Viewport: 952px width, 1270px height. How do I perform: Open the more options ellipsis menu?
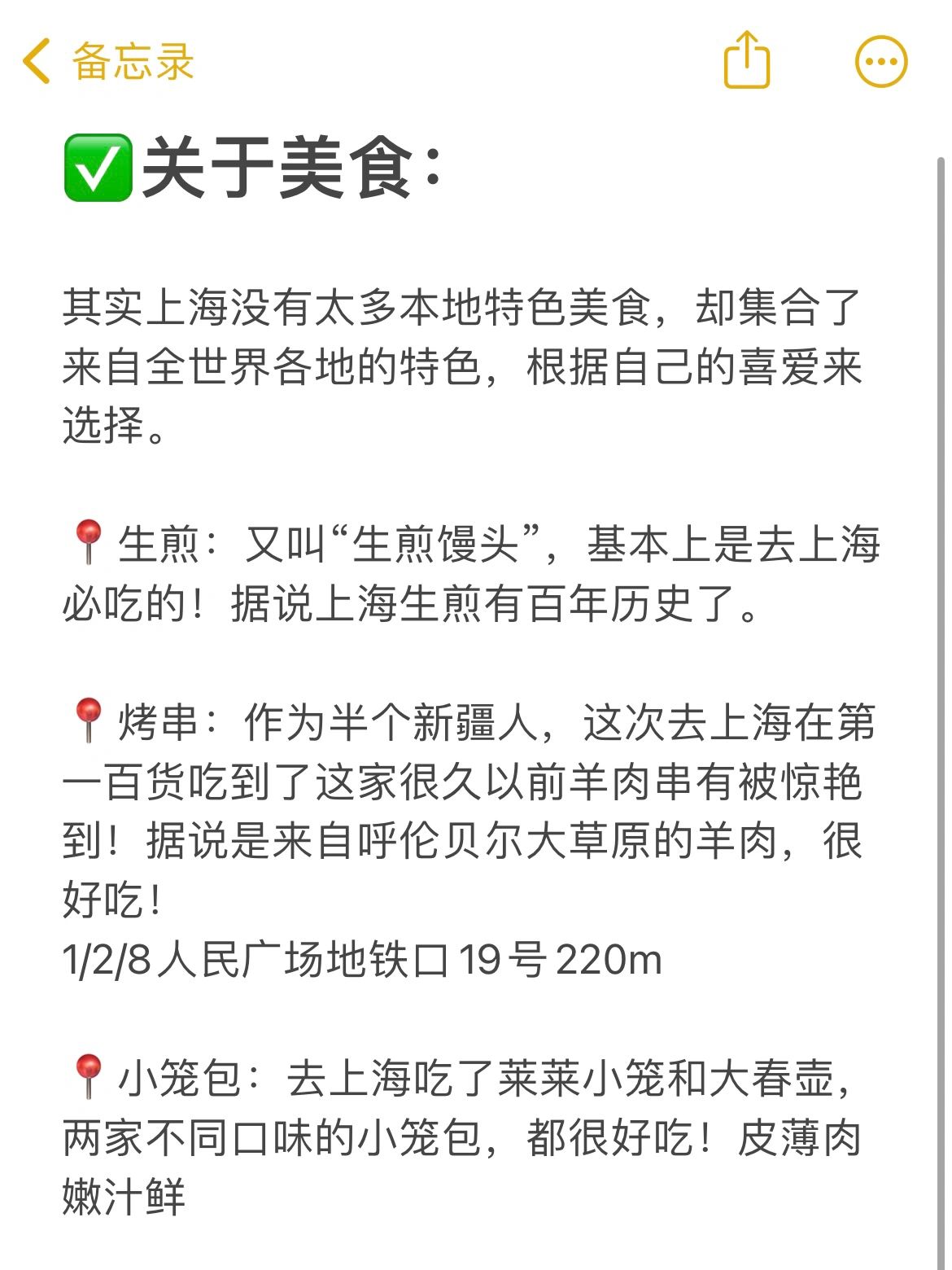882,59
